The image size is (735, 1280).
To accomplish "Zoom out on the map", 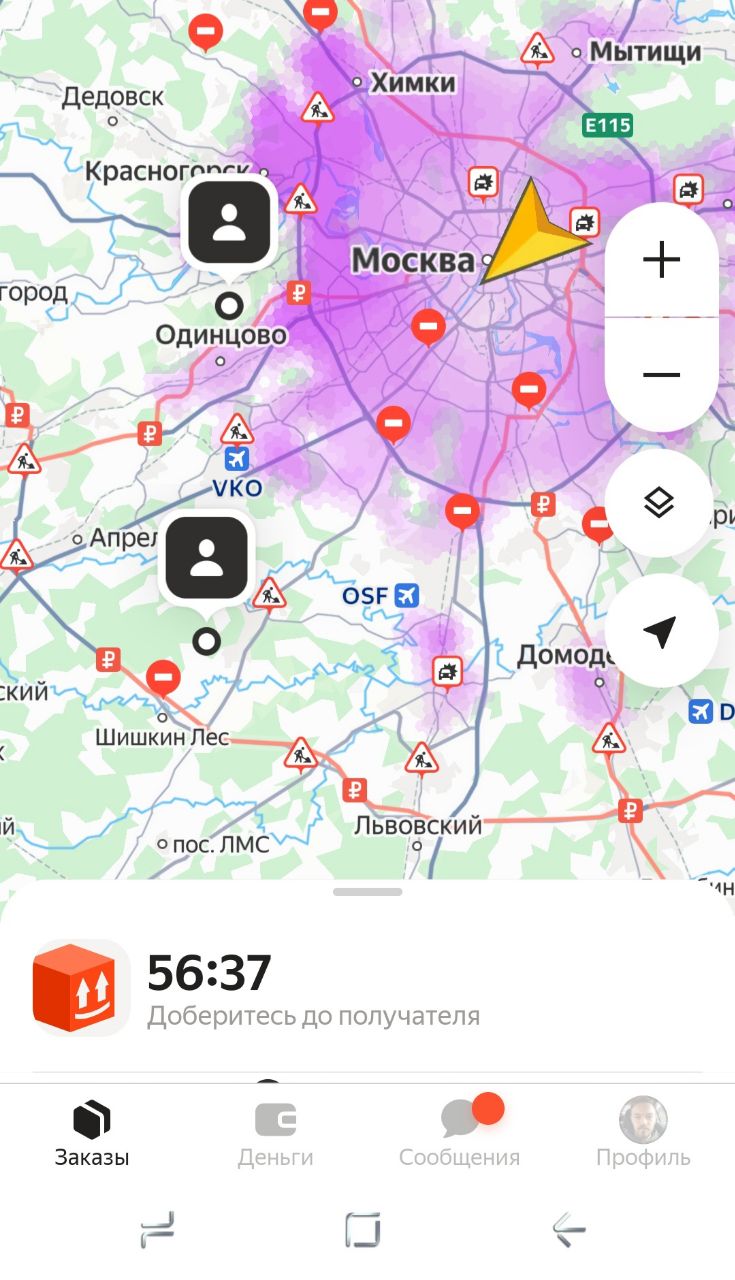I will pos(661,375).
